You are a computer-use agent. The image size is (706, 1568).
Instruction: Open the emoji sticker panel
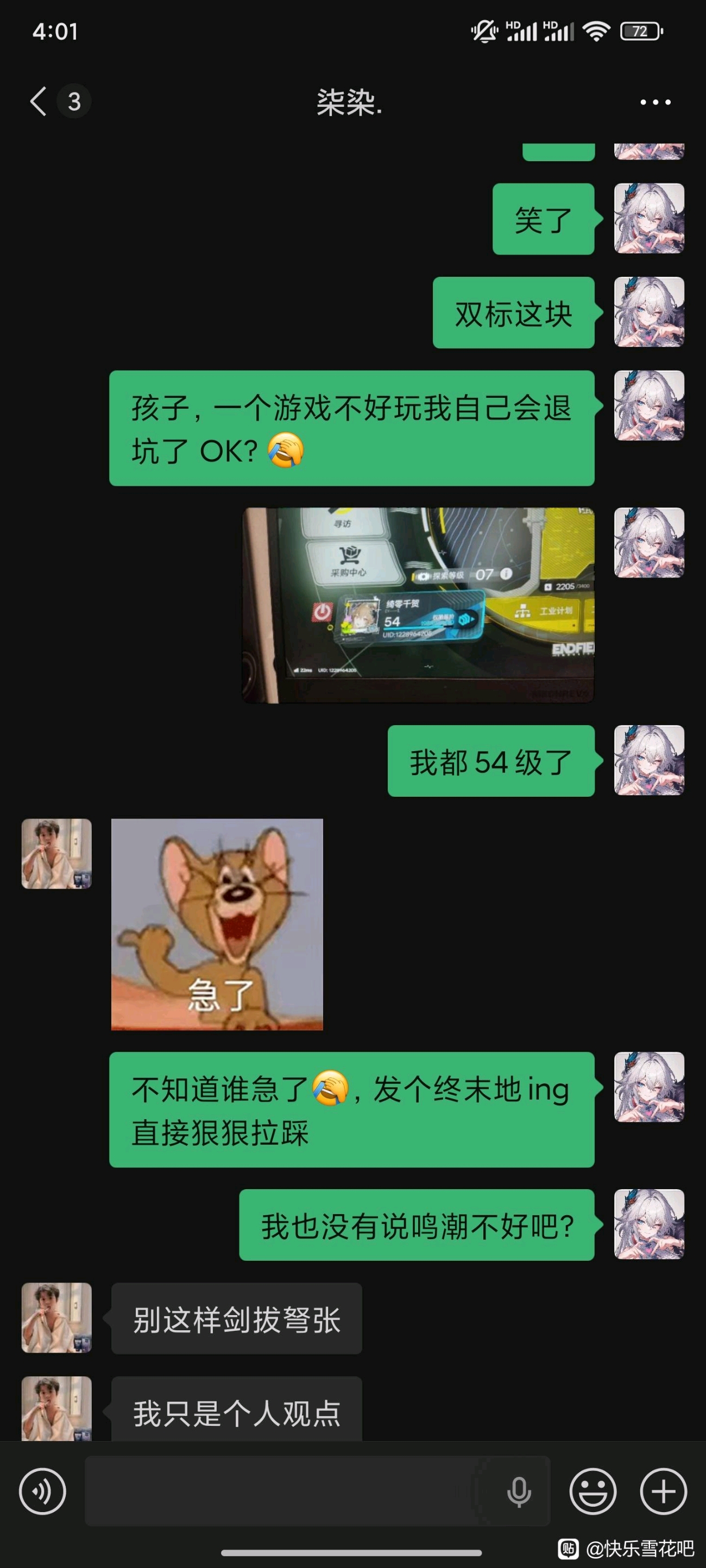(592, 1491)
